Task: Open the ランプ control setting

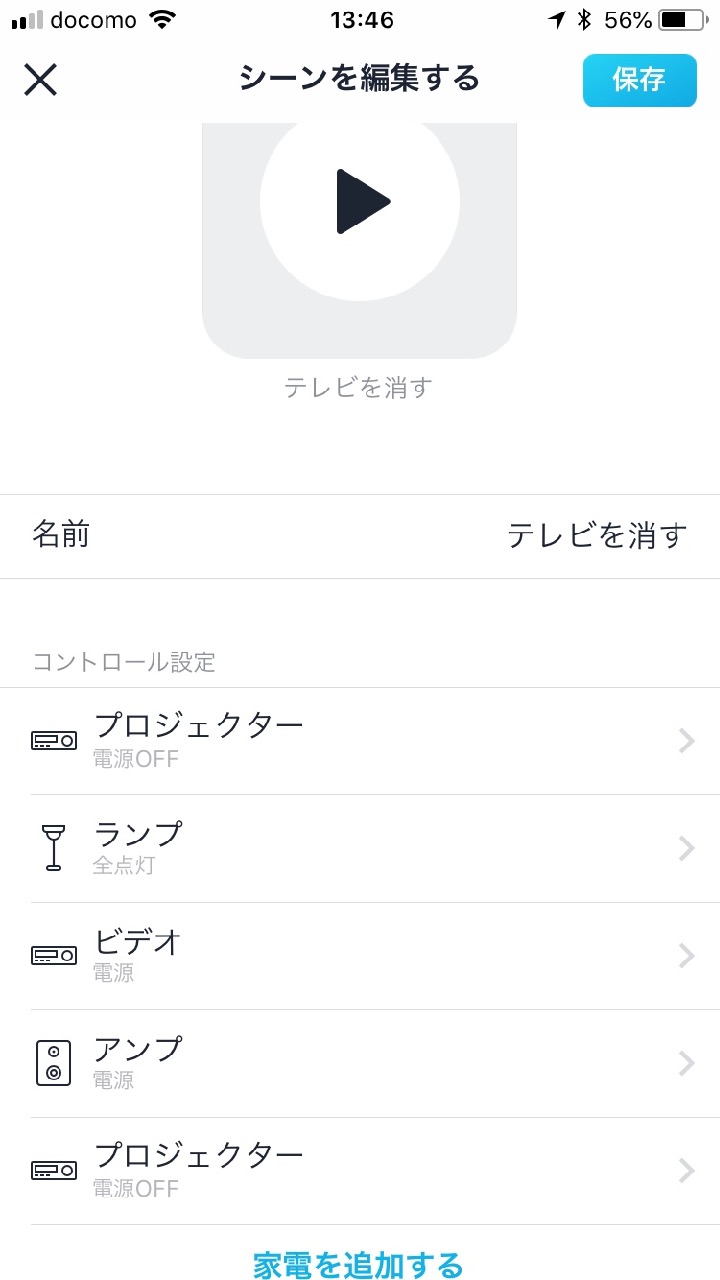Action: (x=360, y=848)
